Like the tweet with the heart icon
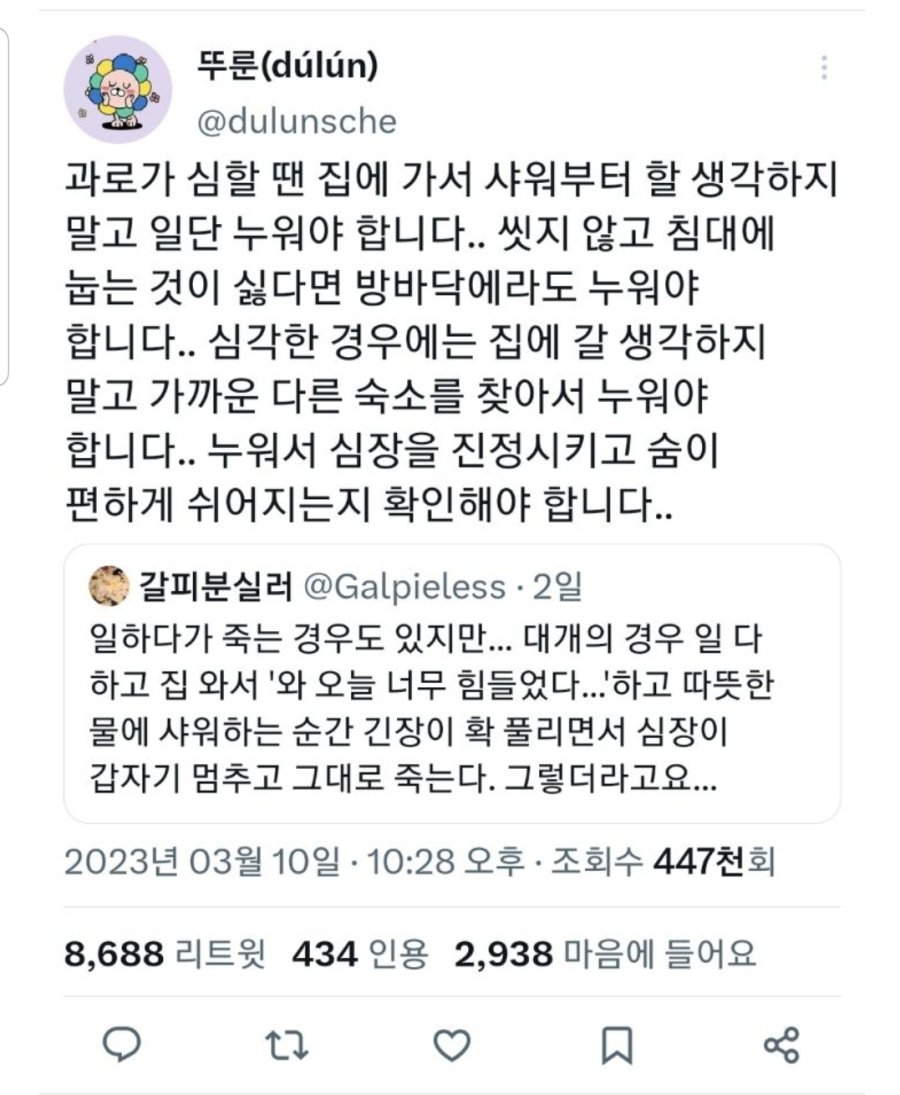This screenshot has width=900, height=1095. coord(452,1046)
